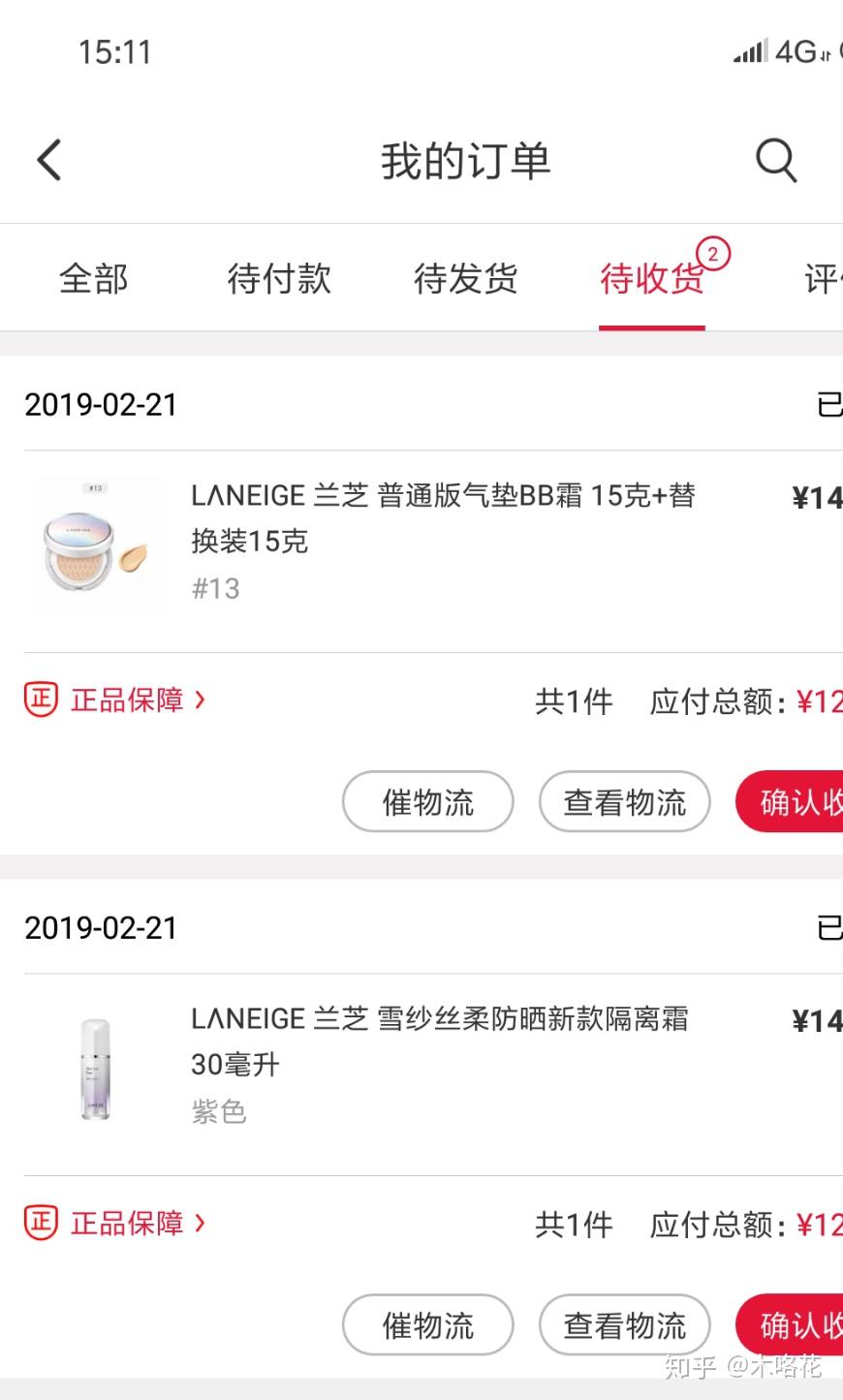Go back from My Orders

click(x=49, y=160)
